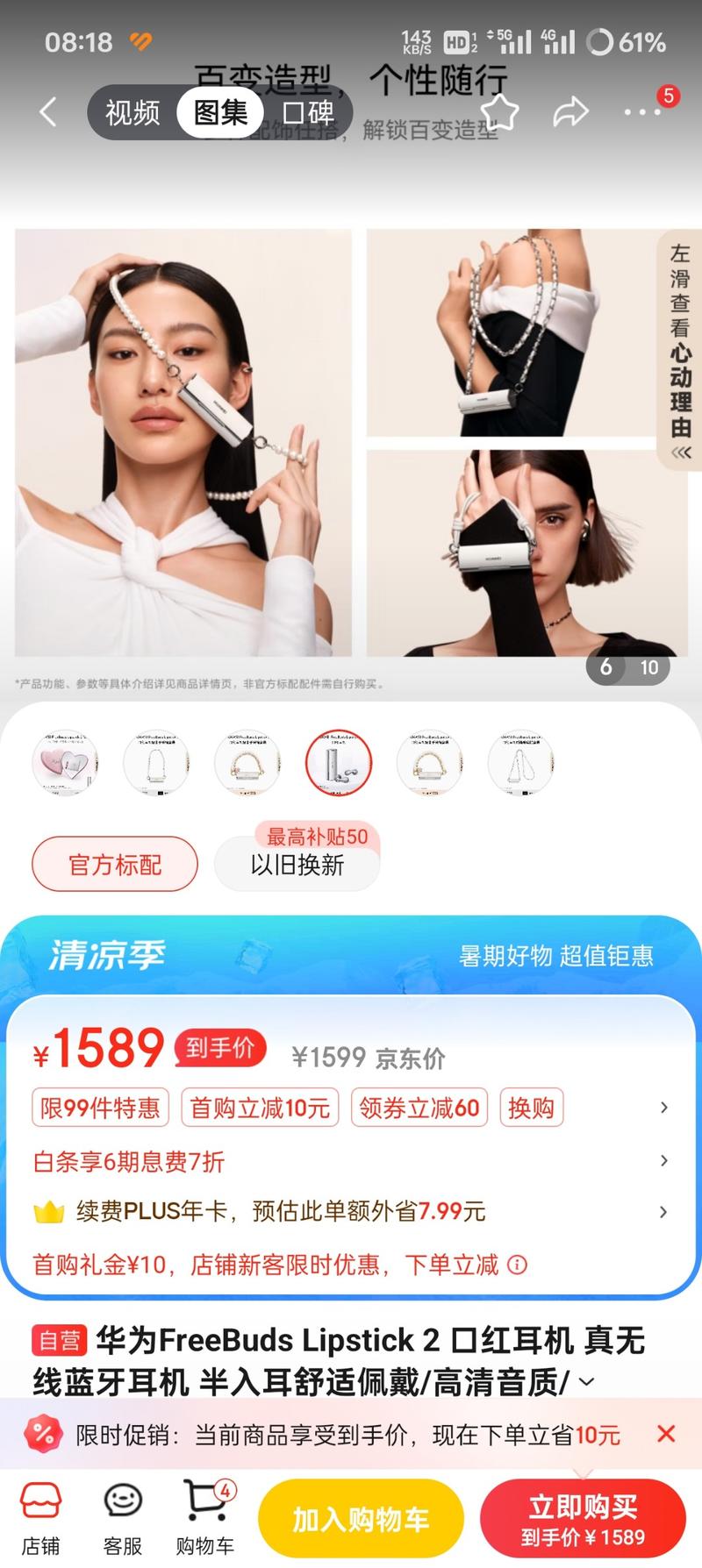702x1568 pixels.
Task: Favorite this product with the star icon
Action: (x=499, y=112)
